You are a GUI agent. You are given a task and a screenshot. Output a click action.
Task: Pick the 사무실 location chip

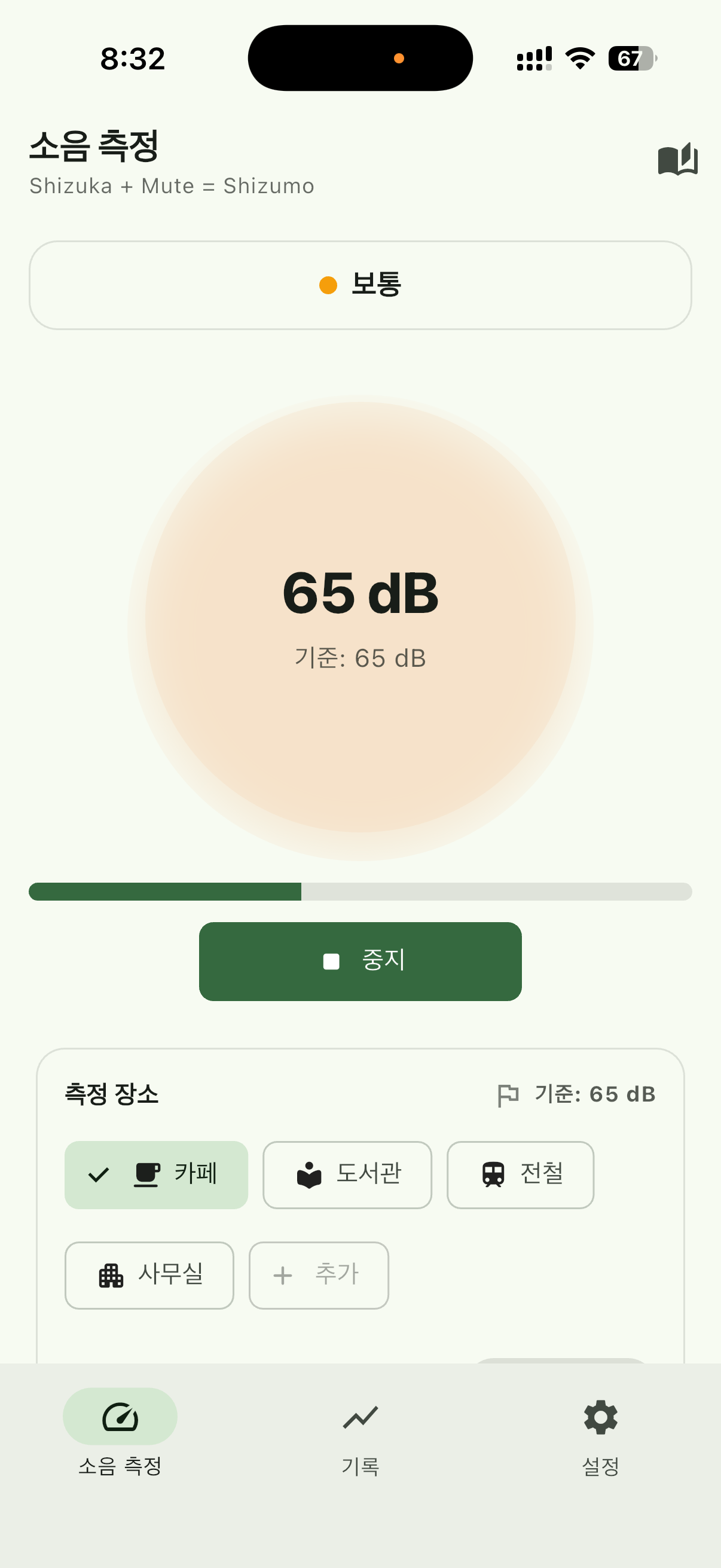149,1274
